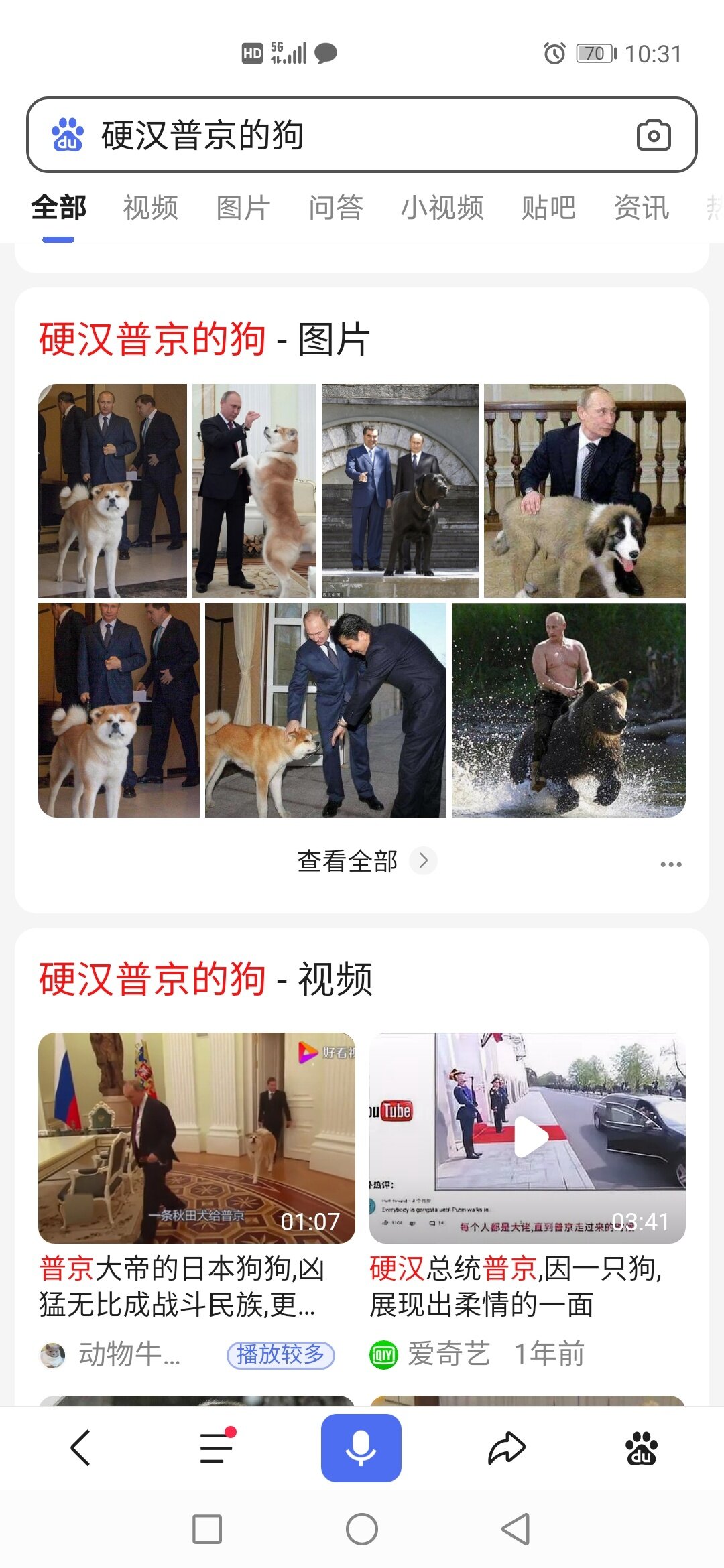Switch to the 视频 tab
Viewport: 724px width, 1568px height.
coord(150,208)
